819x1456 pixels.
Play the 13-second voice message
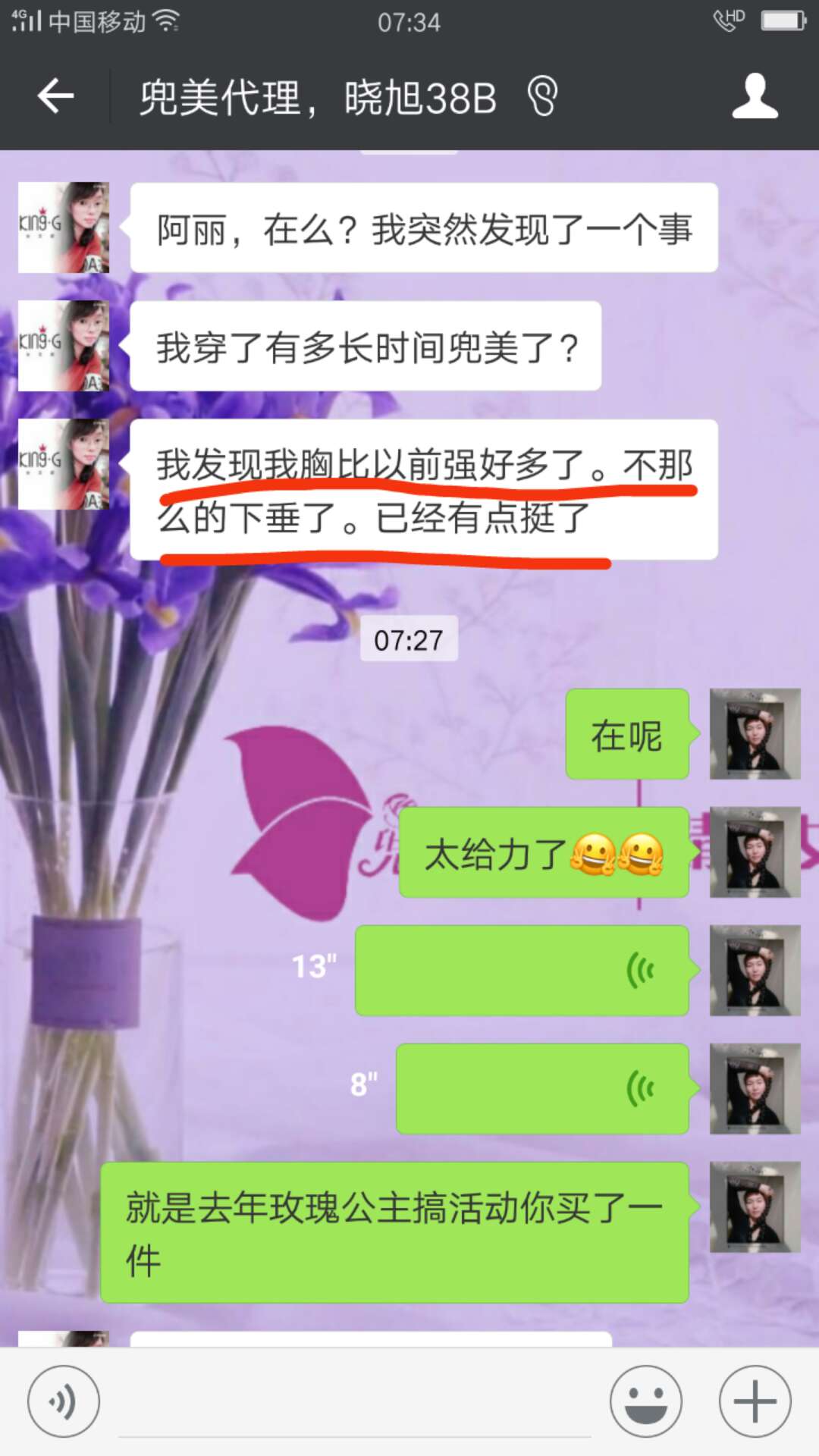point(522,970)
